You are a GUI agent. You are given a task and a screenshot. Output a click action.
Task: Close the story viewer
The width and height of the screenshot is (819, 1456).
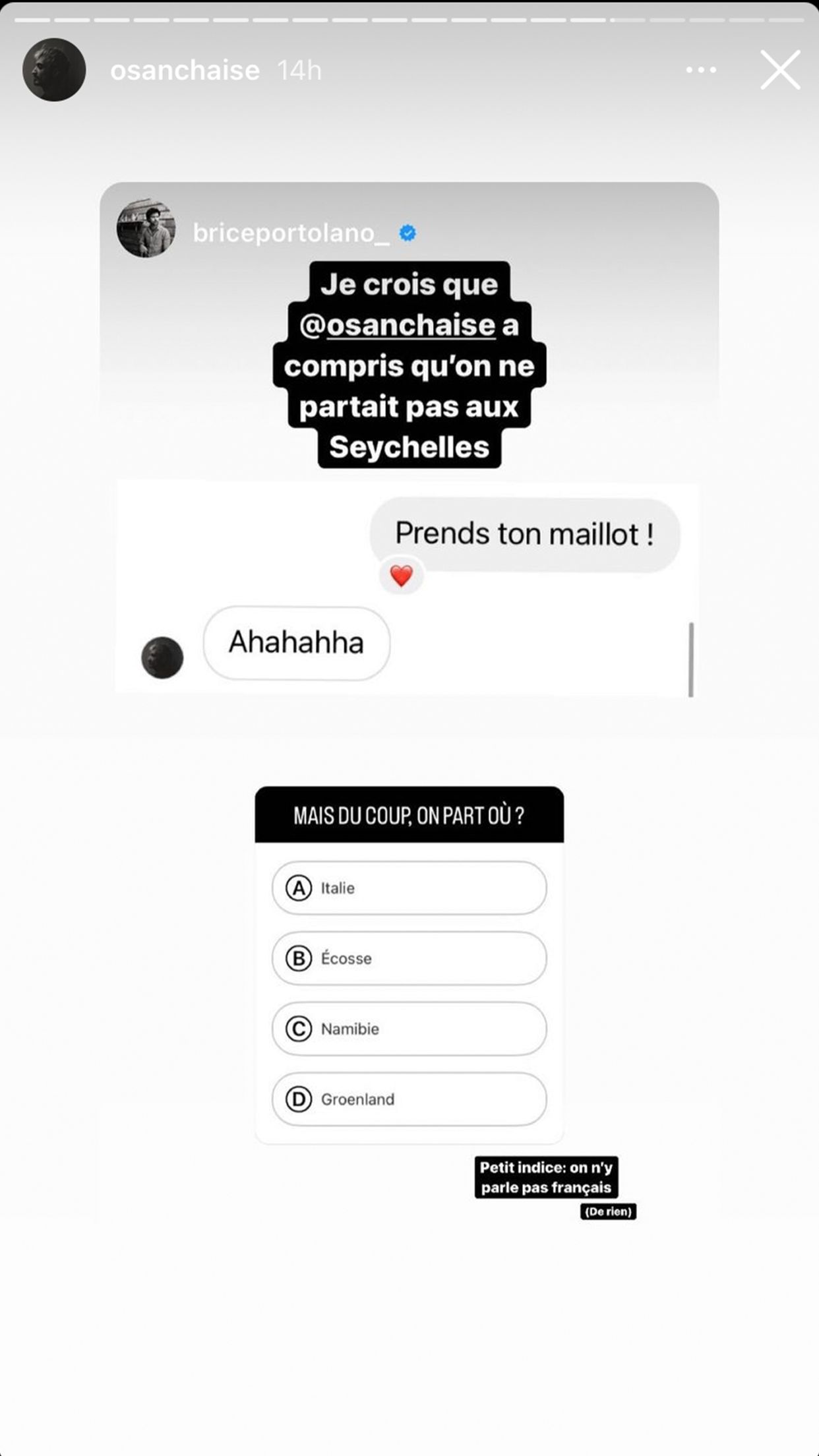pyautogui.click(x=780, y=70)
